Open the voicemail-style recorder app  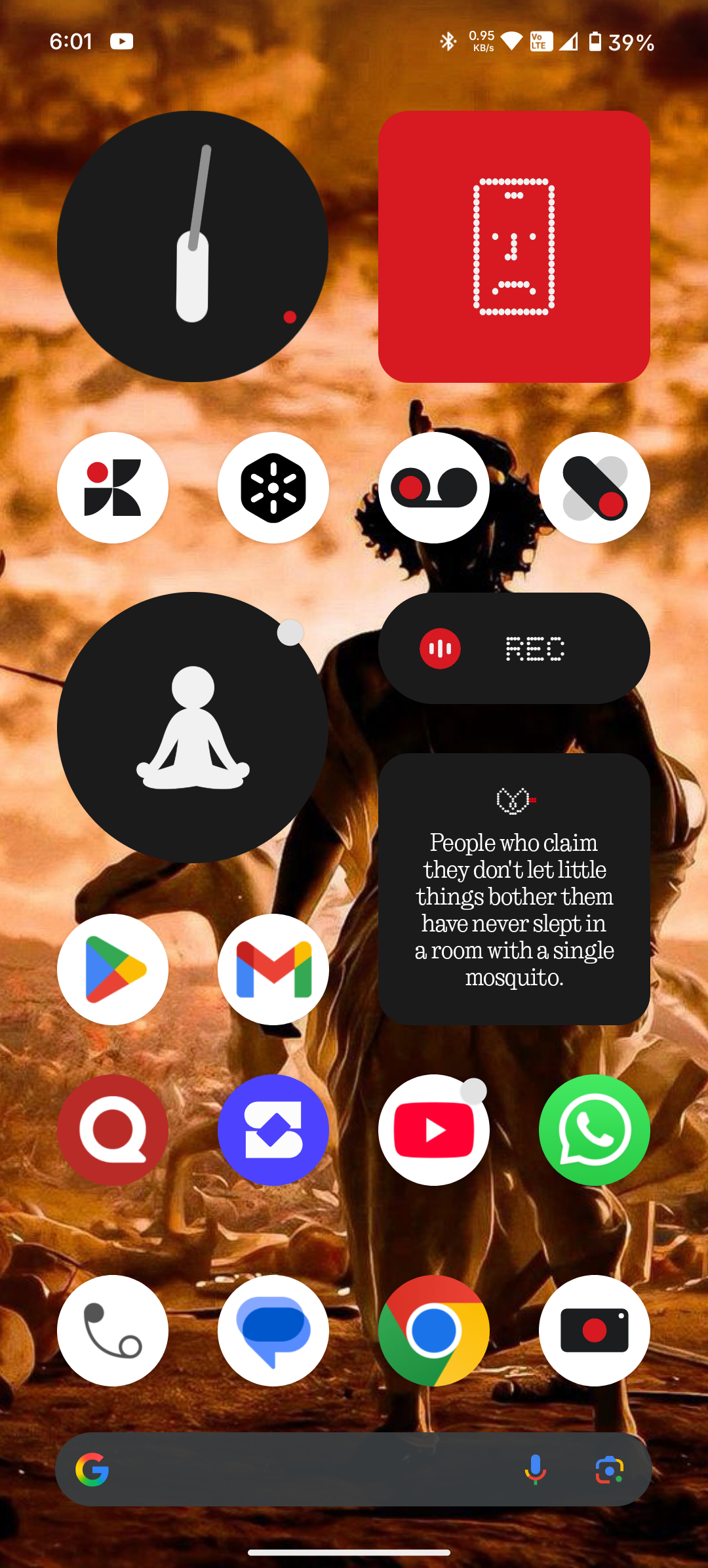point(433,488)
